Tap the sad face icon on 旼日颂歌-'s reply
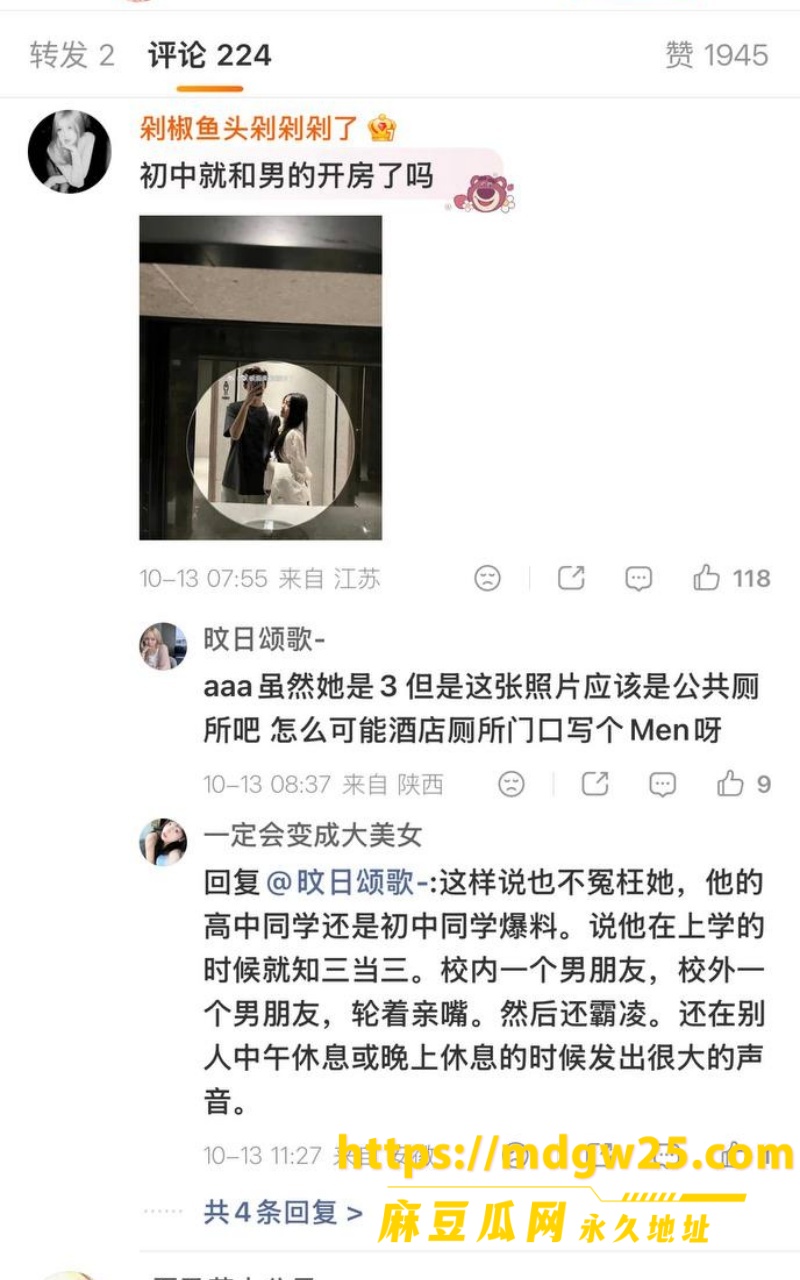800x1280 pixels. tap(511, 784)
